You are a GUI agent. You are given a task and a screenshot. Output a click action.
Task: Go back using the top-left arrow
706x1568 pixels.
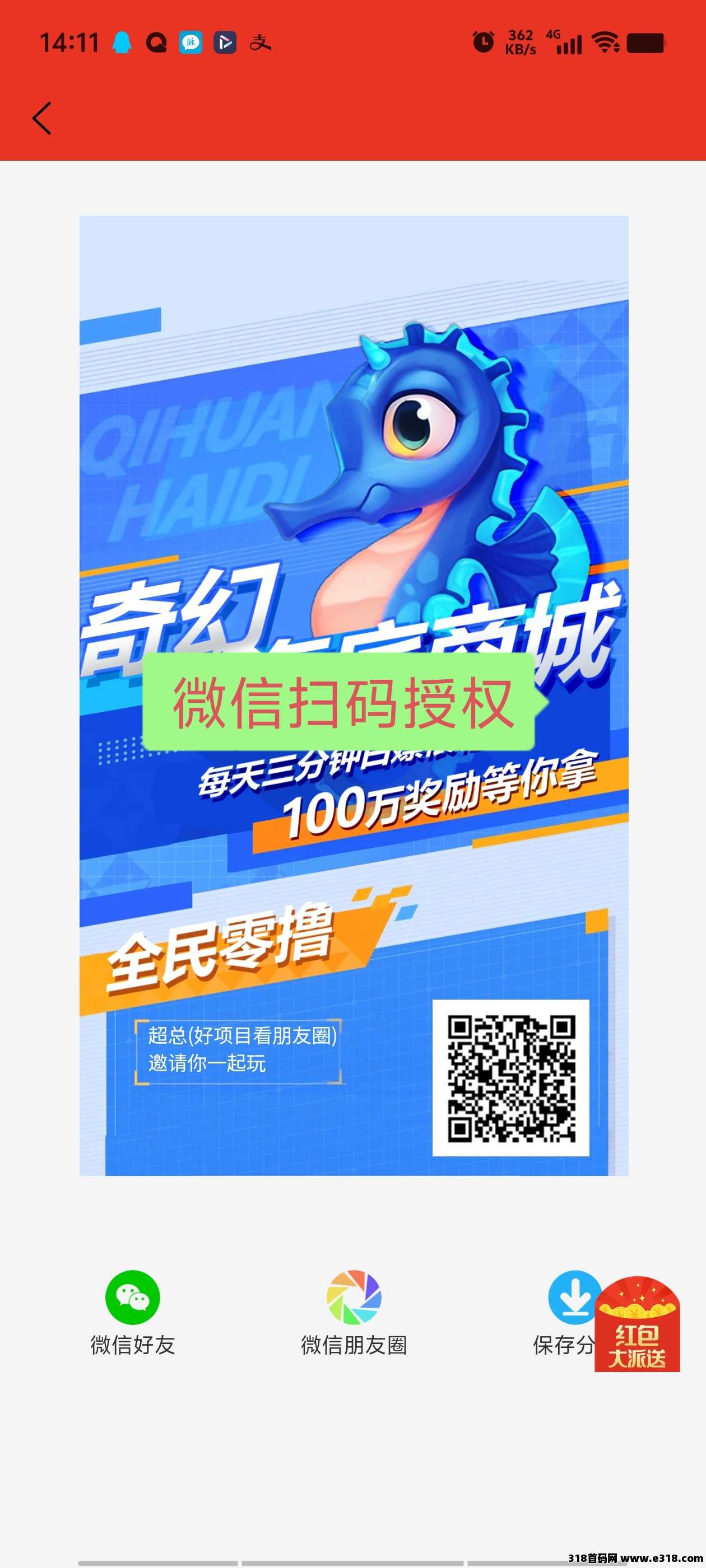tap(42, 118)
